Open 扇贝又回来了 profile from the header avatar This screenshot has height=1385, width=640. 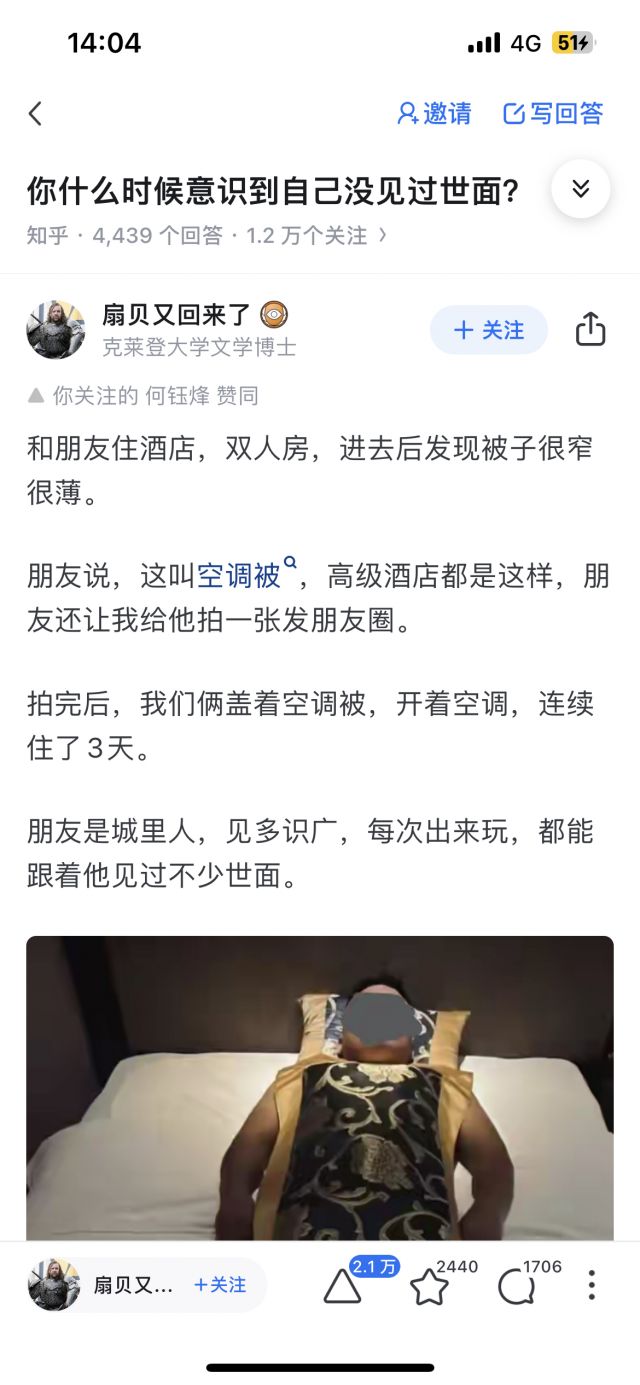(x=56, y=330)
